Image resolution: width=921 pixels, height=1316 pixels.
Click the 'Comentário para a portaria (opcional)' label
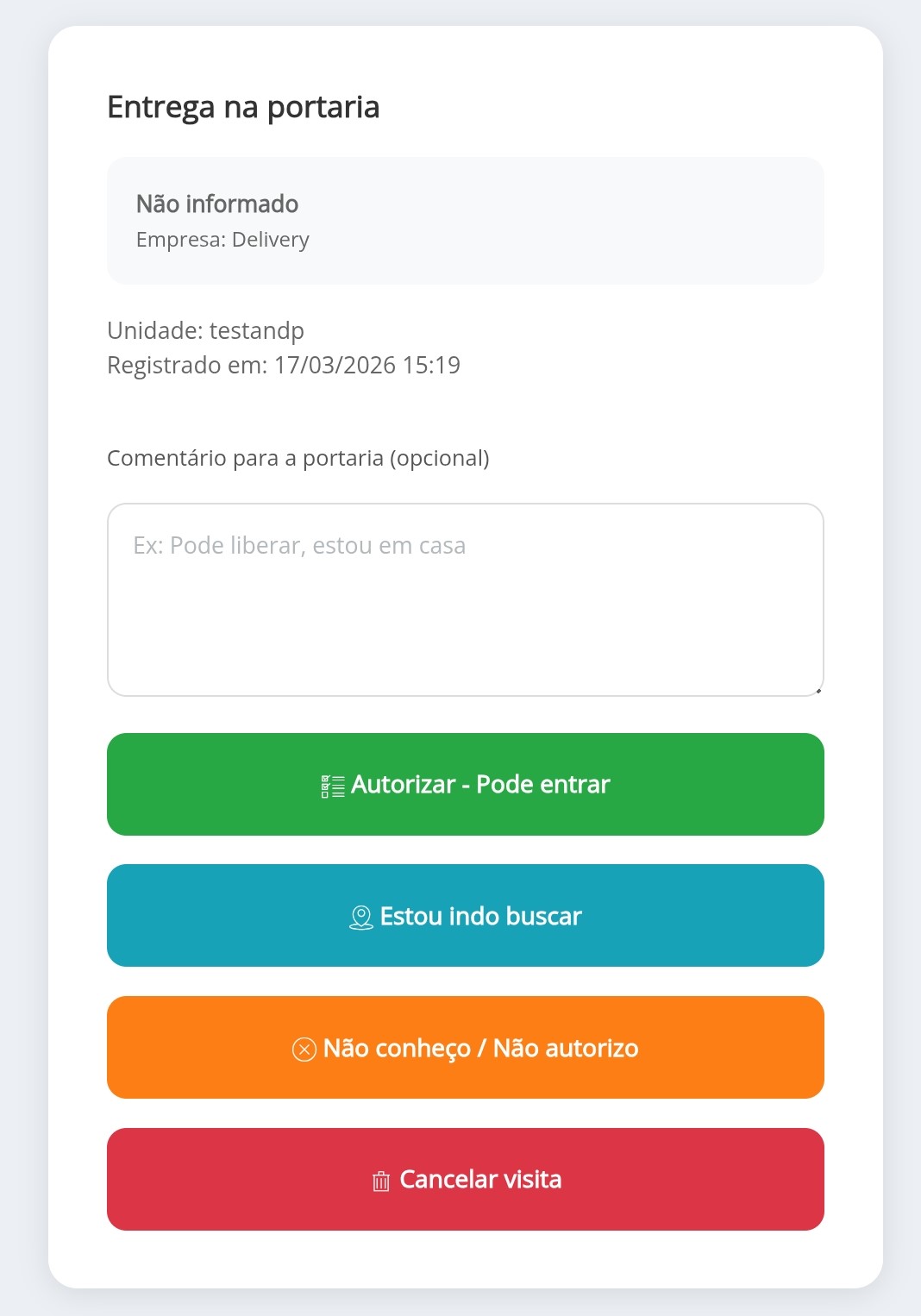(x=298, y=458)
